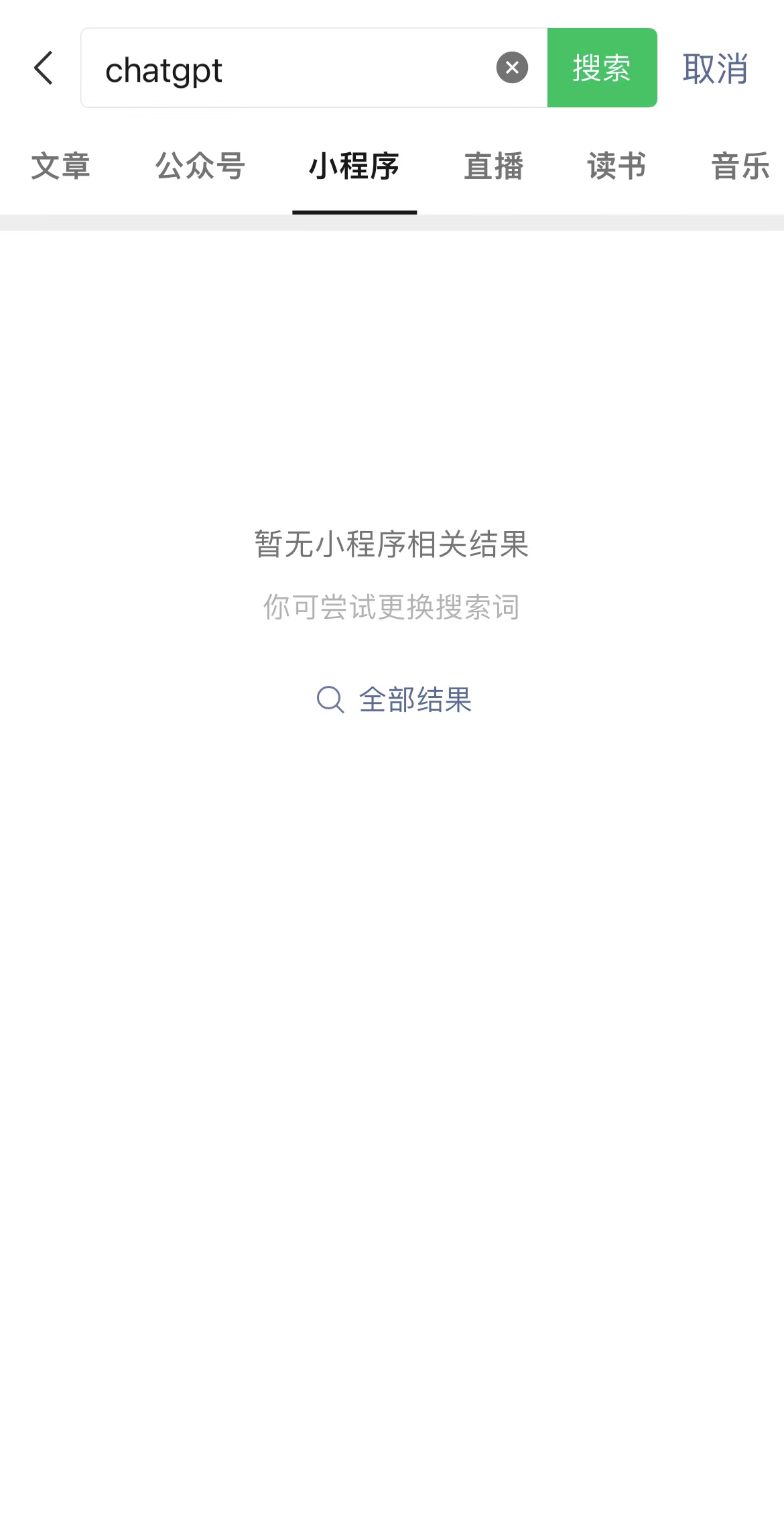The image size is (784, 1534).
Task: Go back using the top-left arrow
Action: (44, 68)
